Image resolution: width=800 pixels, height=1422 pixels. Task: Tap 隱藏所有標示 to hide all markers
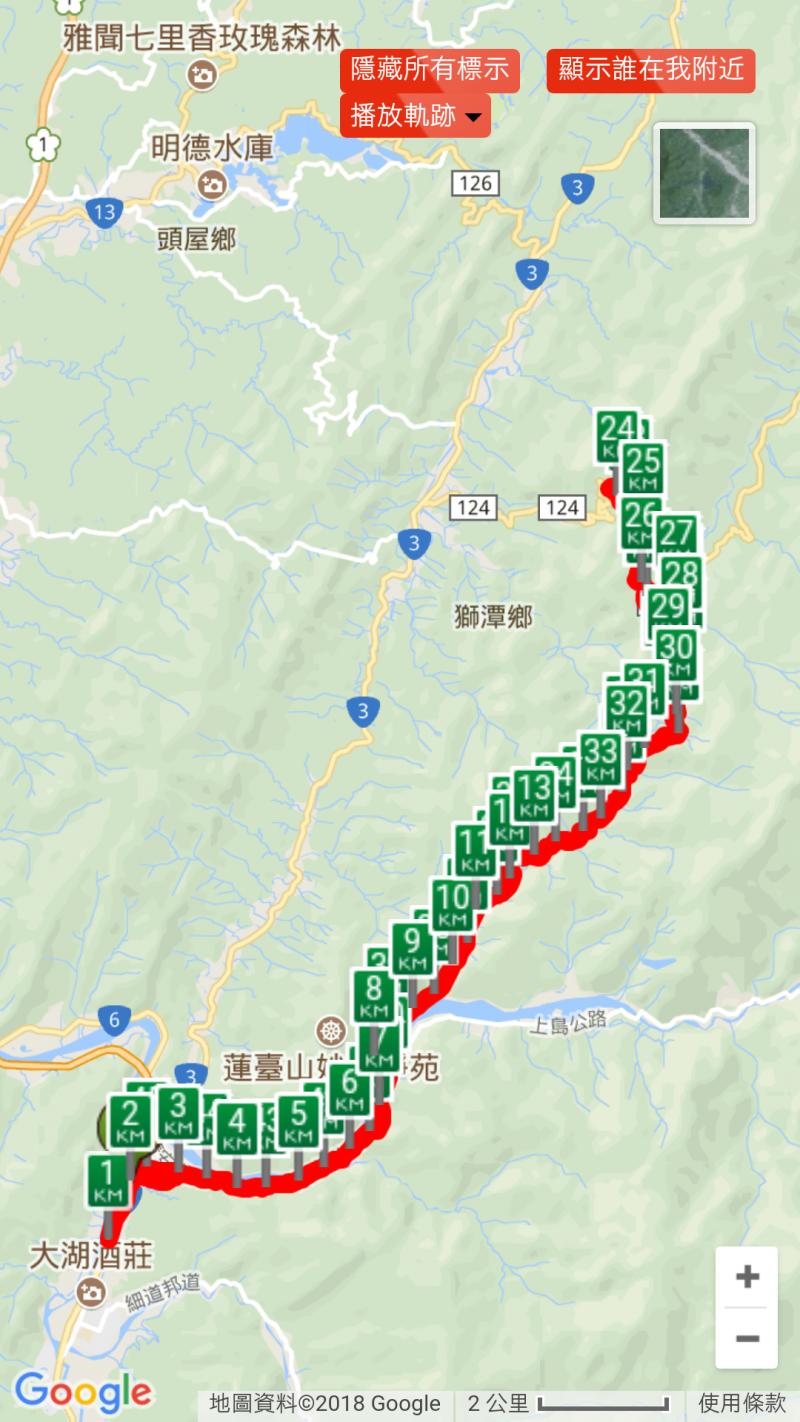pos(430,70)
